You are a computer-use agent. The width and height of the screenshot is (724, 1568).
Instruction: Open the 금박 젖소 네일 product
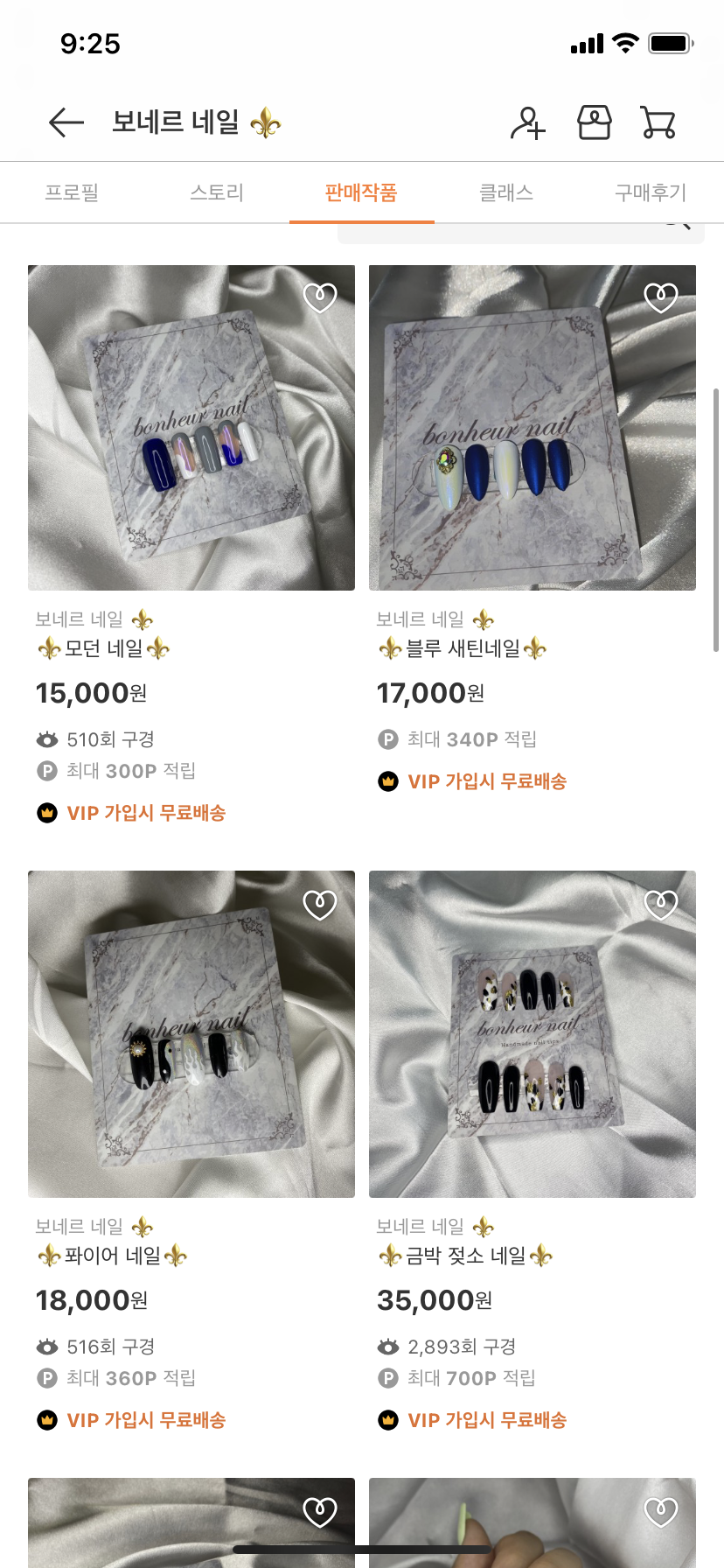coord(533,1033)
